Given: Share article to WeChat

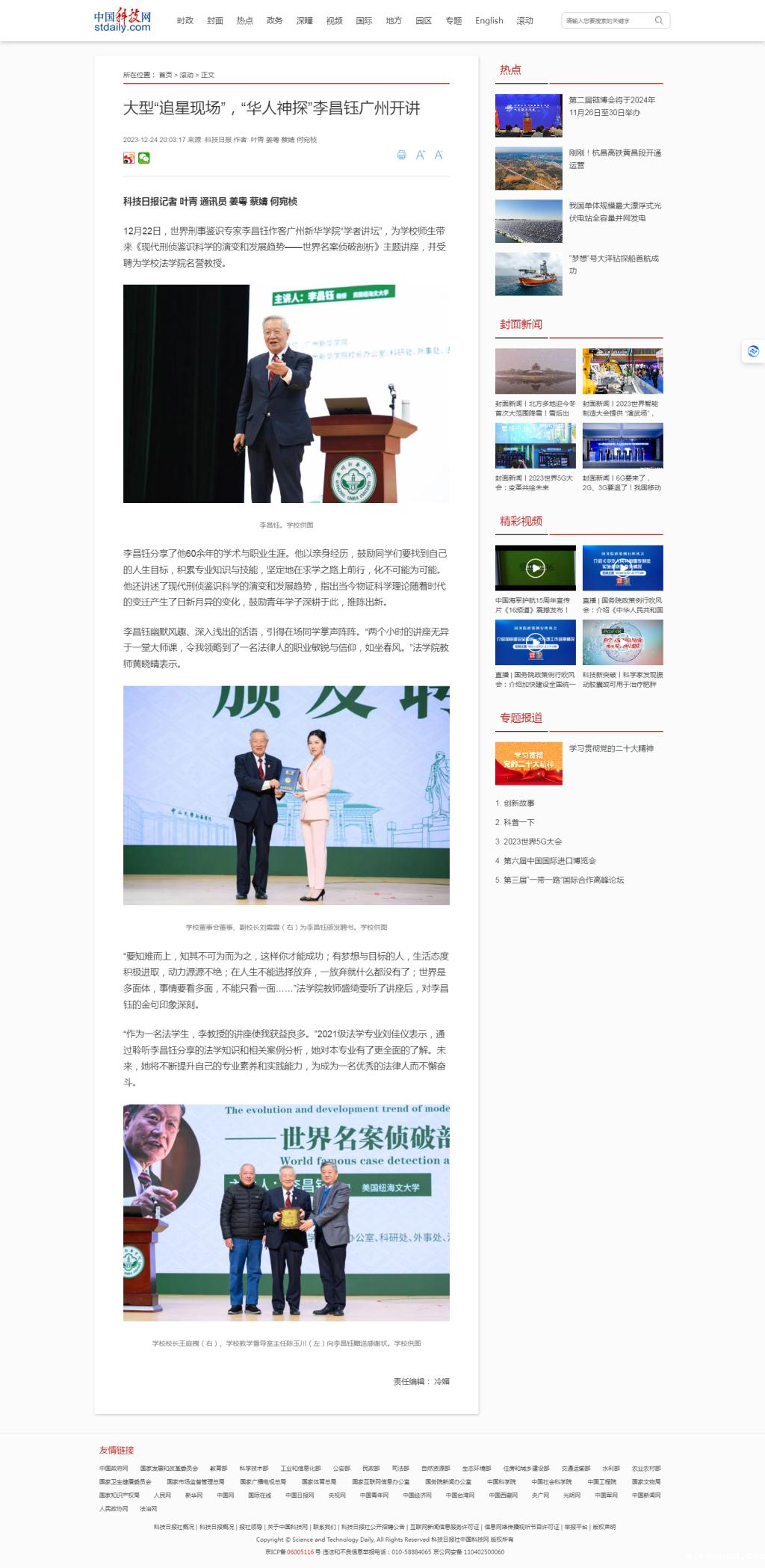Looking at the screenshot, I should pyautogui.click(x=144, y=158).
